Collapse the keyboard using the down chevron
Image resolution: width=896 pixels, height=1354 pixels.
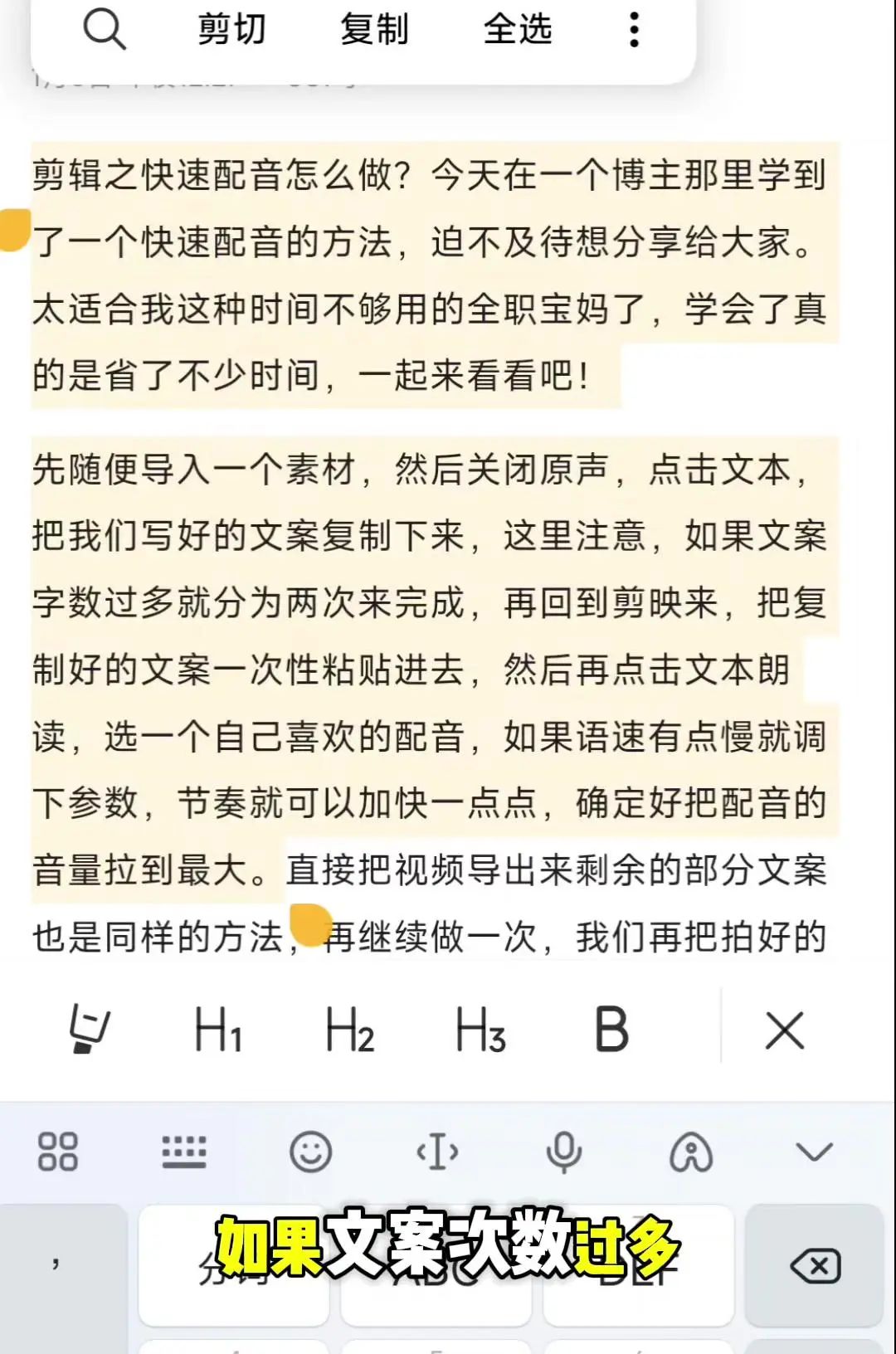click(x=813, y=1152)
